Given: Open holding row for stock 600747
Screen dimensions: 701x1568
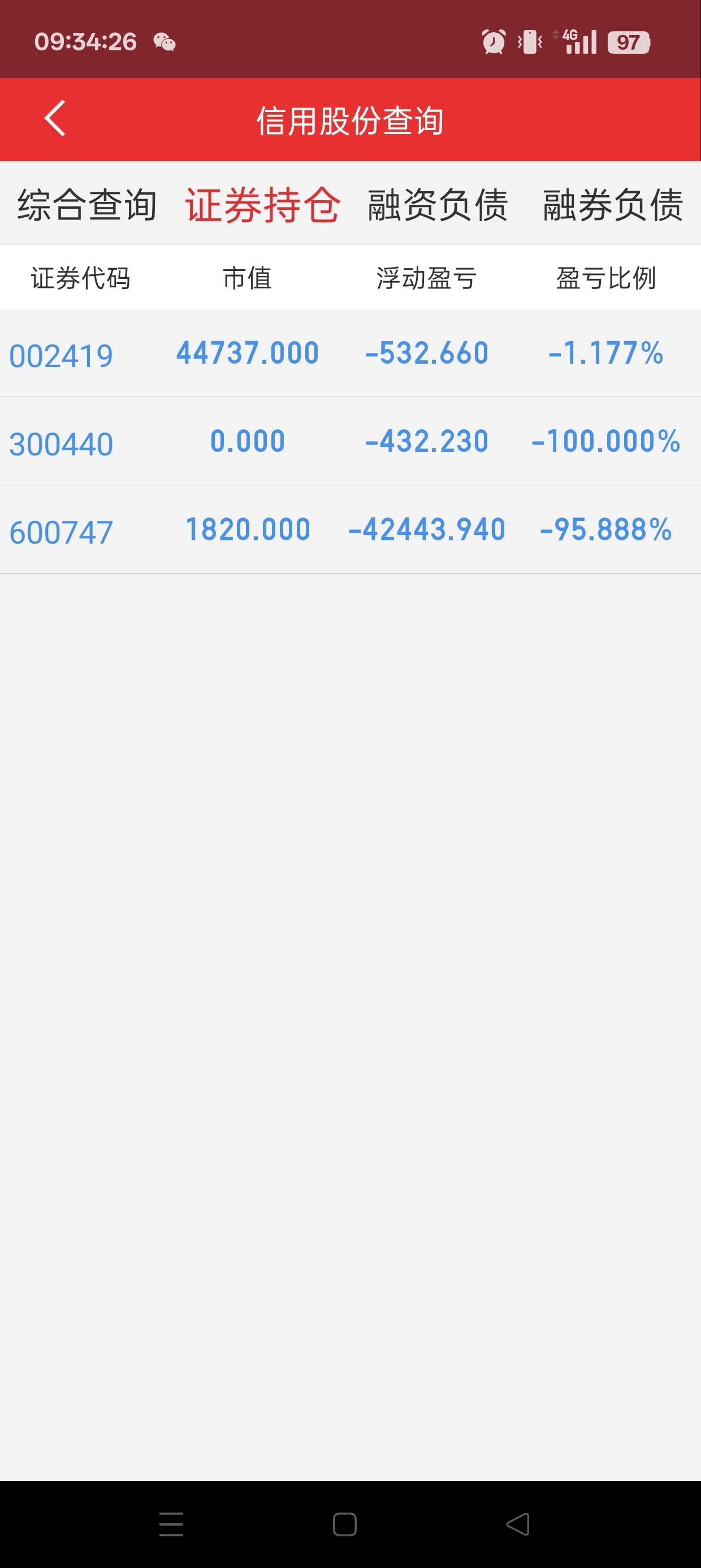Looking at the screenshot, I should [x=350, y=529].
